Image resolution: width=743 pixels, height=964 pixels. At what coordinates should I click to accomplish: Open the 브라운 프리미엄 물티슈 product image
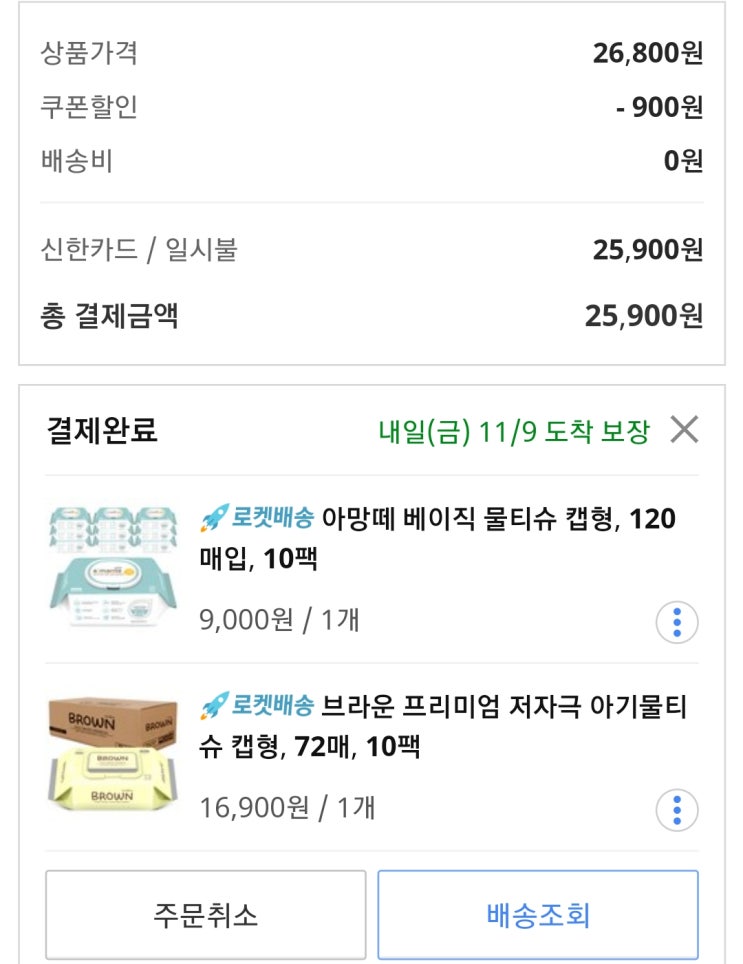112,755
